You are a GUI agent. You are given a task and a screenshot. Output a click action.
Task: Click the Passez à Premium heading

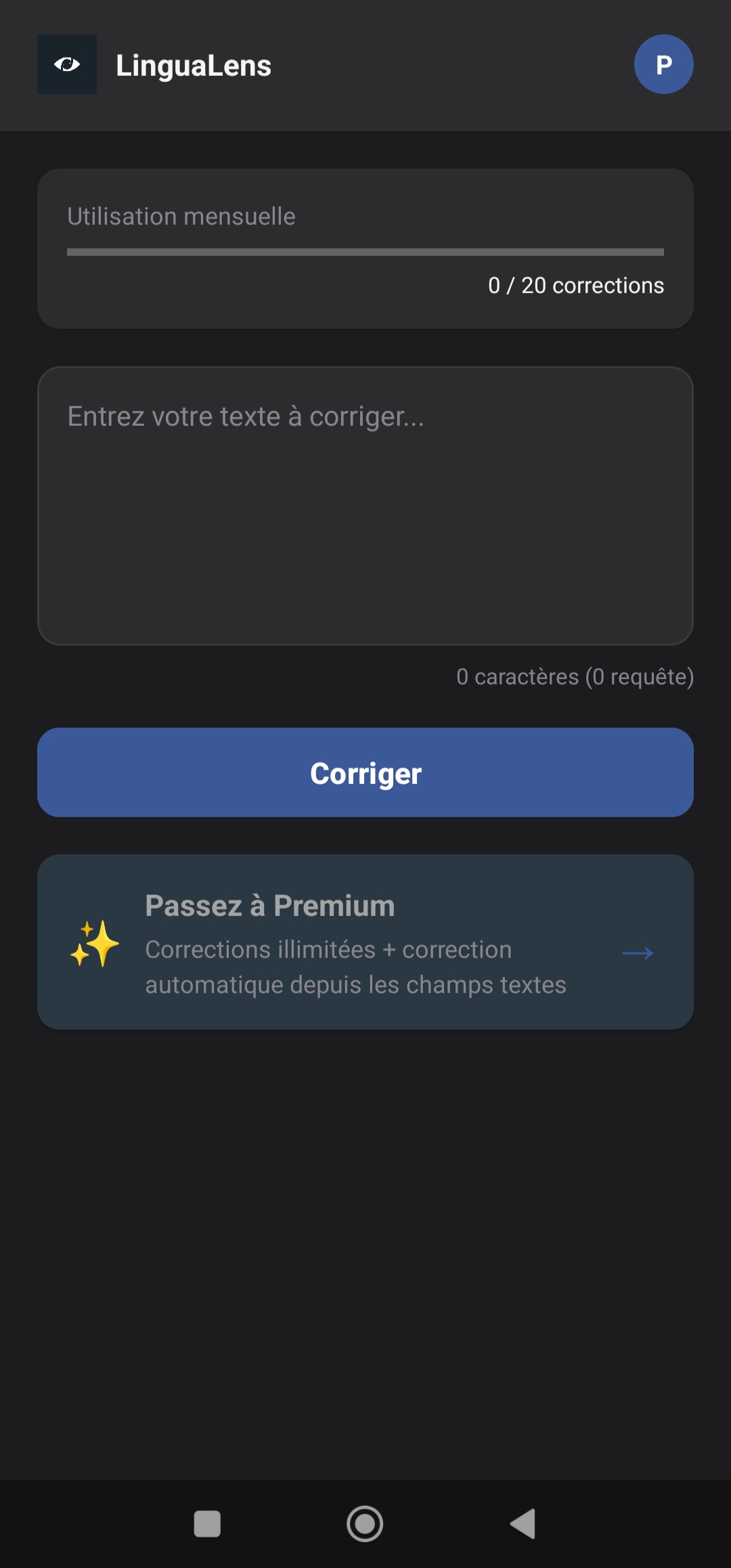tap(269, 905)
